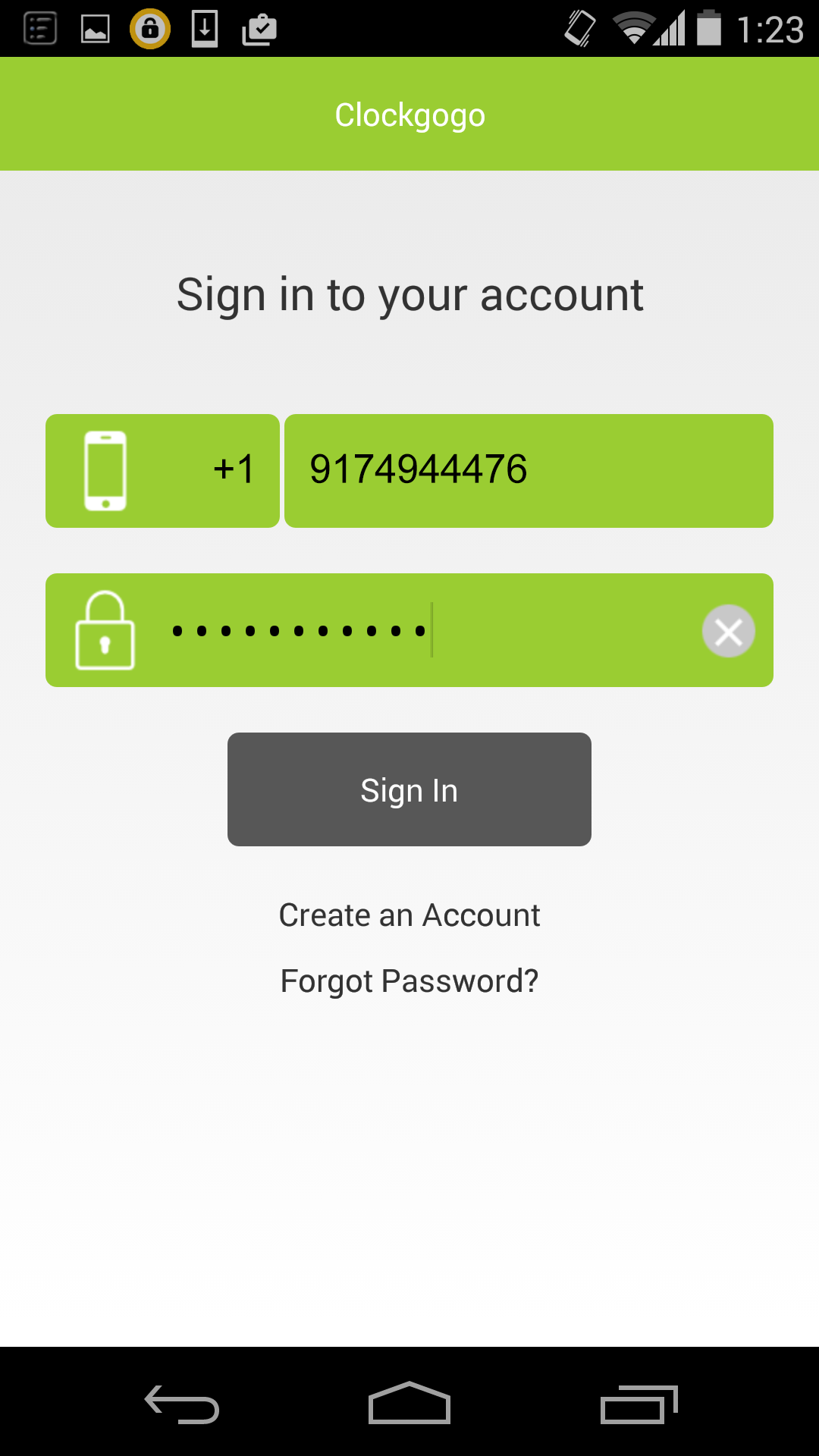Edit the phone number field

(x=529, y=471)
